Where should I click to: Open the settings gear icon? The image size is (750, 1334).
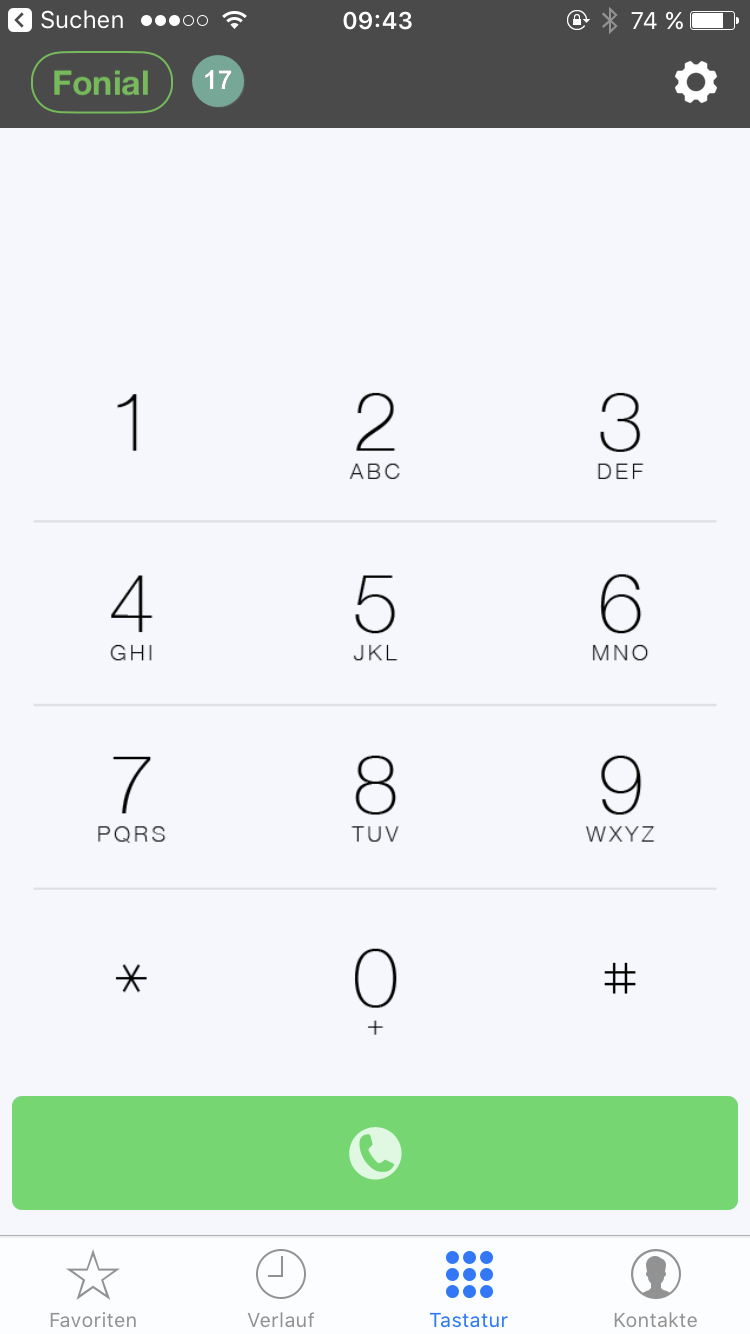pyautogui.click(x=696, y=82)
